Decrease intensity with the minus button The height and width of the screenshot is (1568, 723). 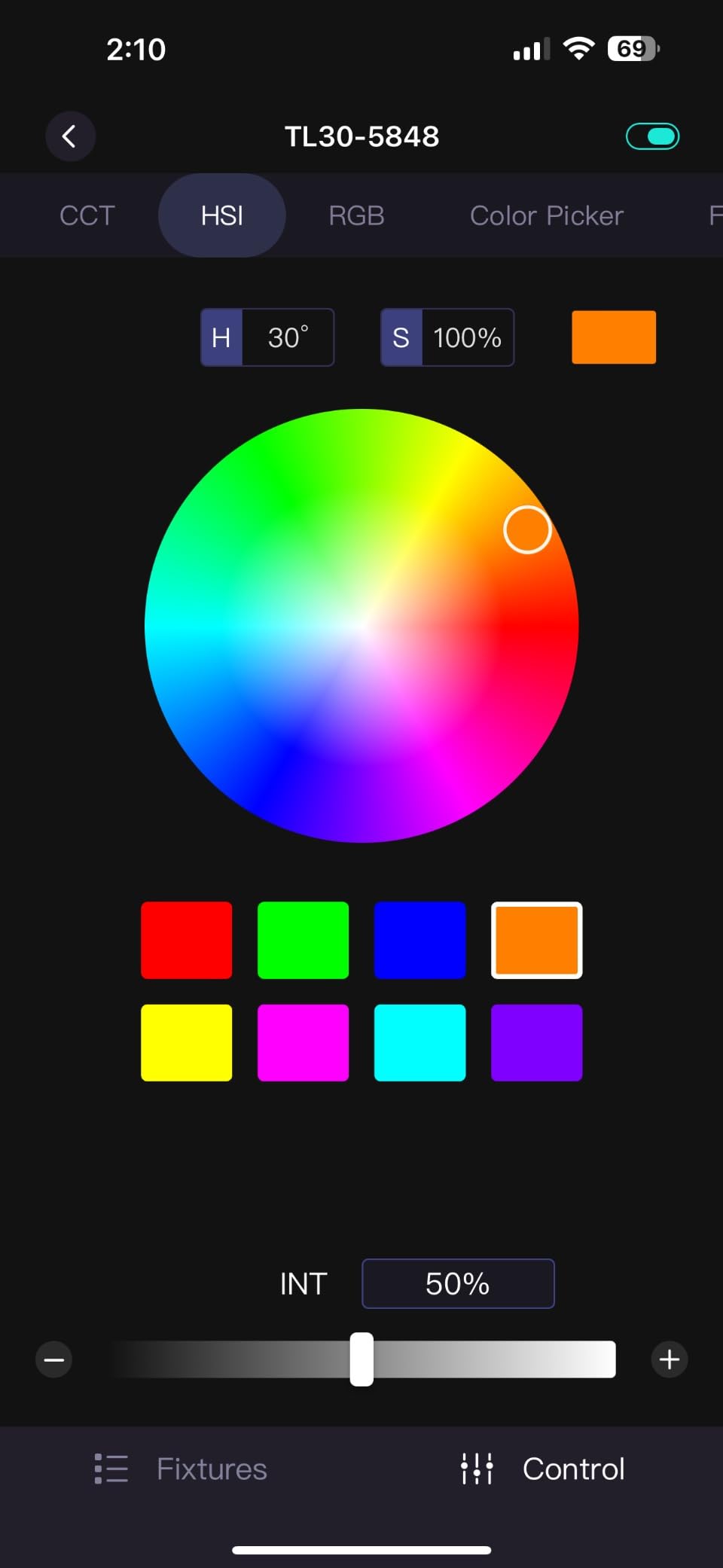pyautogui.click(x=54, y=1359)
